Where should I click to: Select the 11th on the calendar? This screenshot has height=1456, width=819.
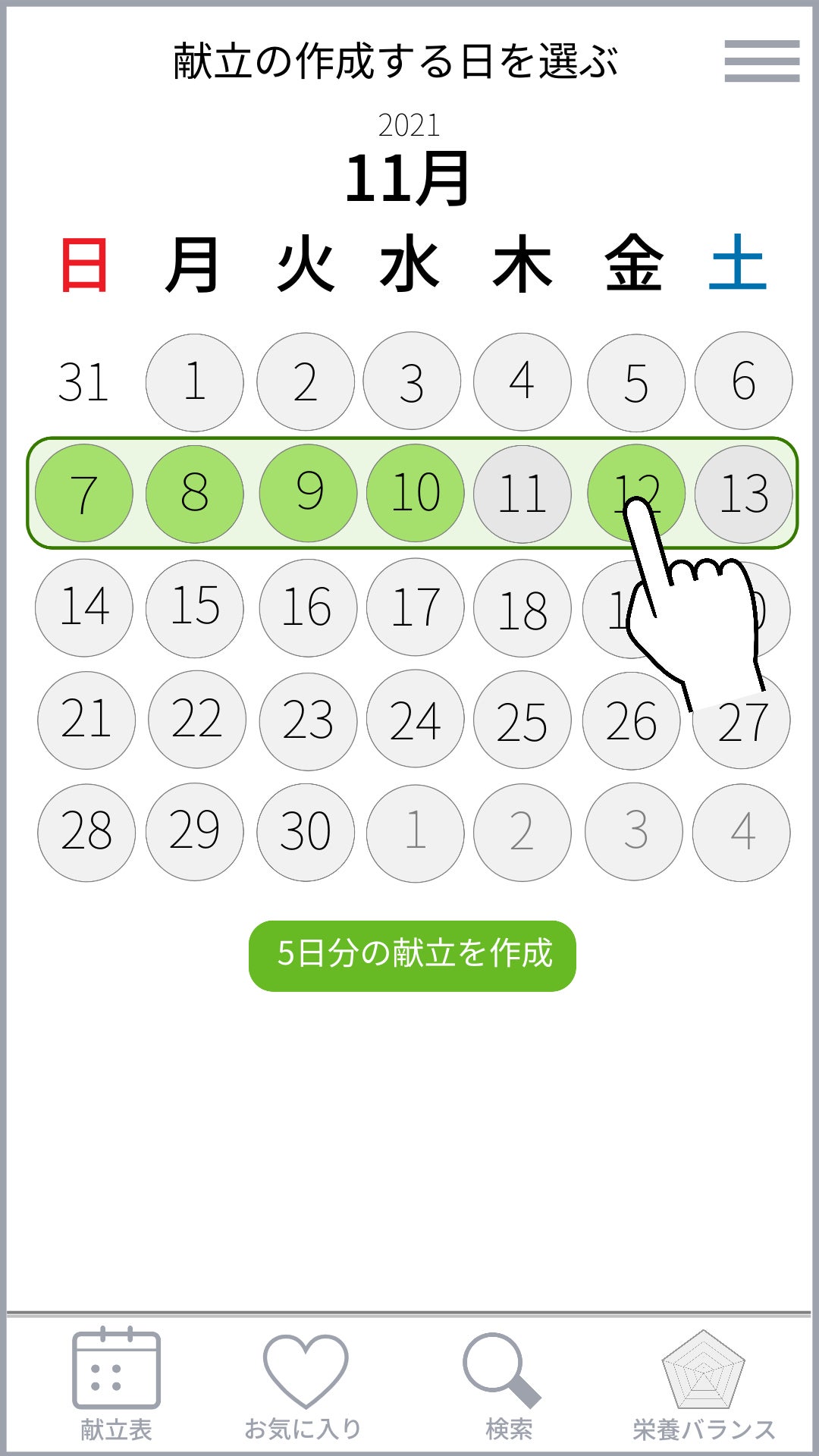pyautogui.click(x=522, y=494)
